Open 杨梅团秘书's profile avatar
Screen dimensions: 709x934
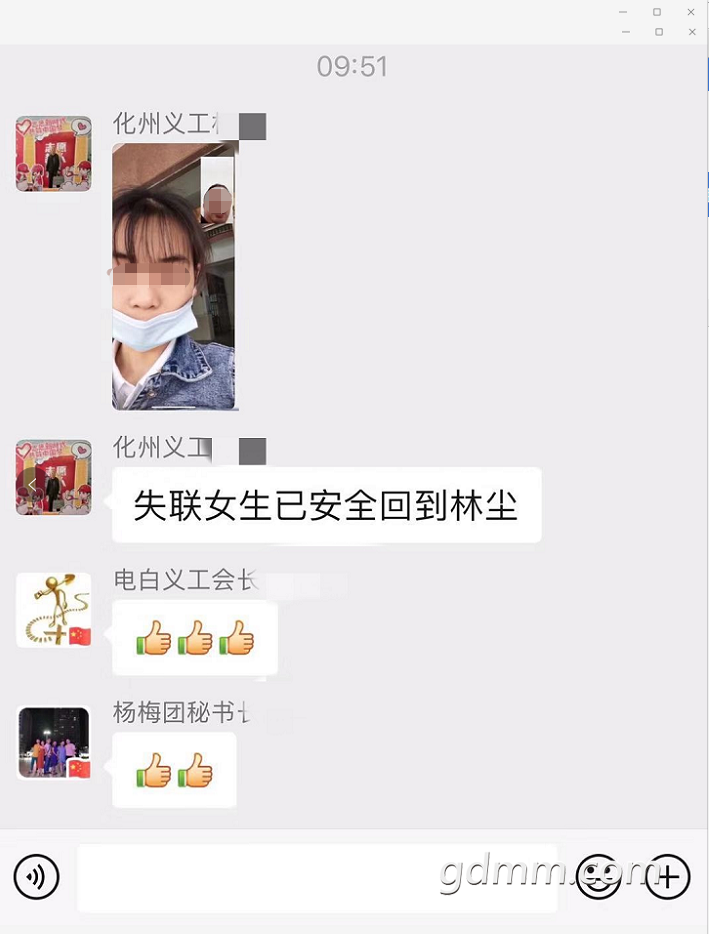(x=54, y=743)
